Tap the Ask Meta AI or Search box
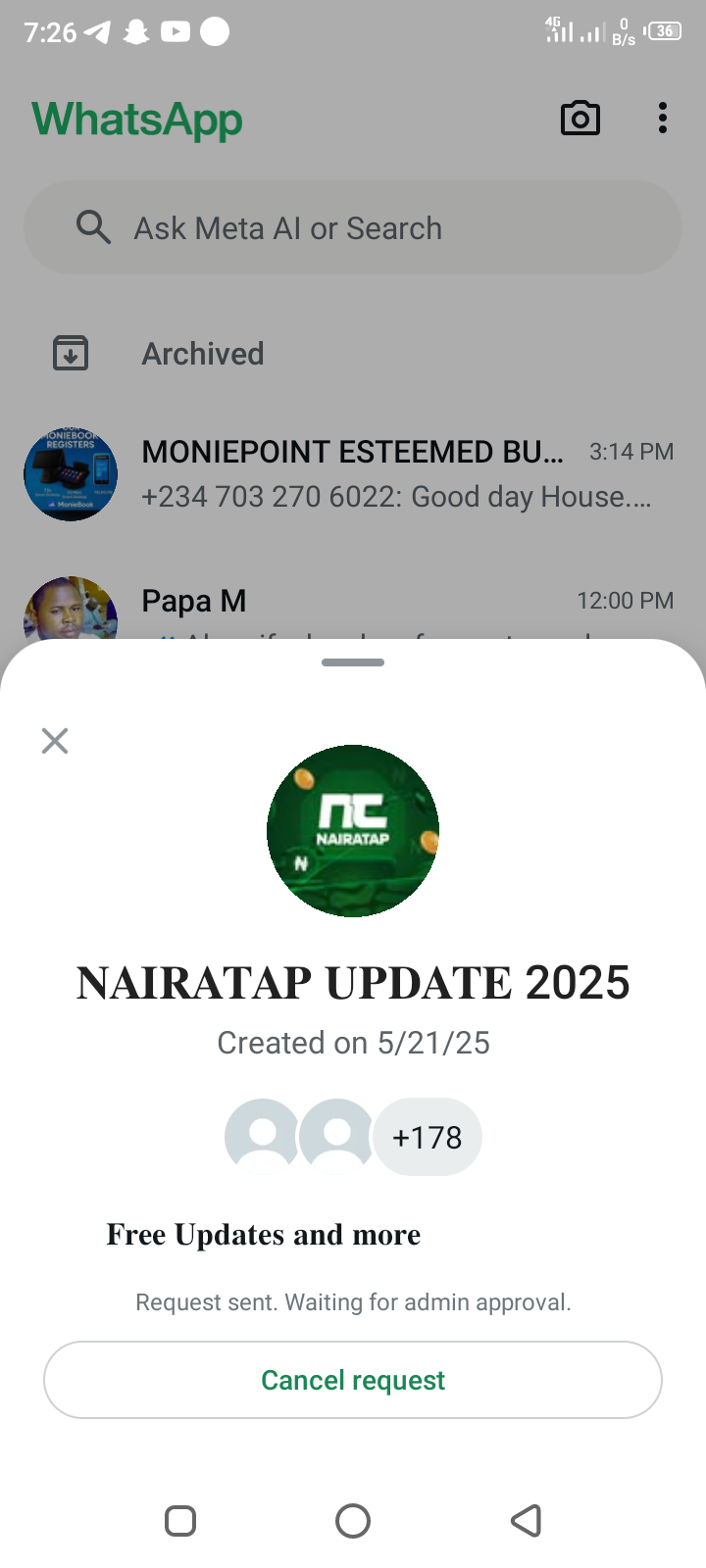The height and width of the screenshot is (1568, 706). click(x=353, y=228)
